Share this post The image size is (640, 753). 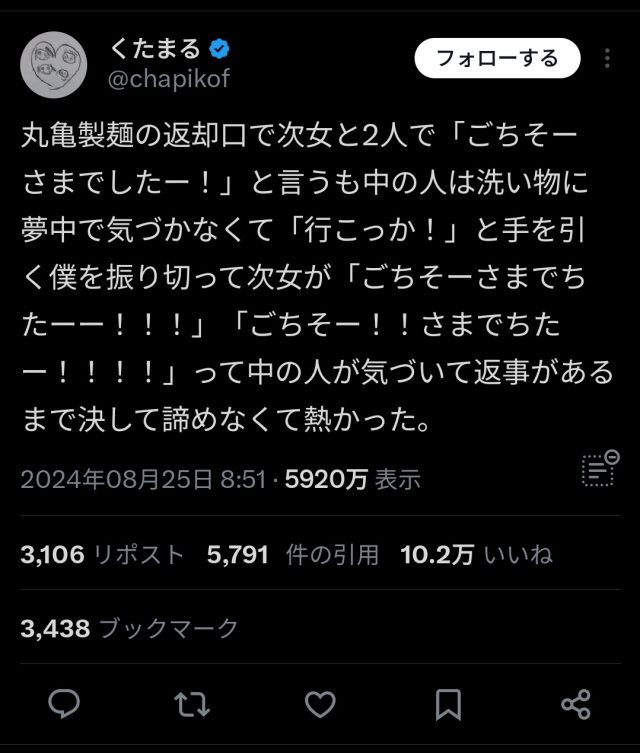576,704
